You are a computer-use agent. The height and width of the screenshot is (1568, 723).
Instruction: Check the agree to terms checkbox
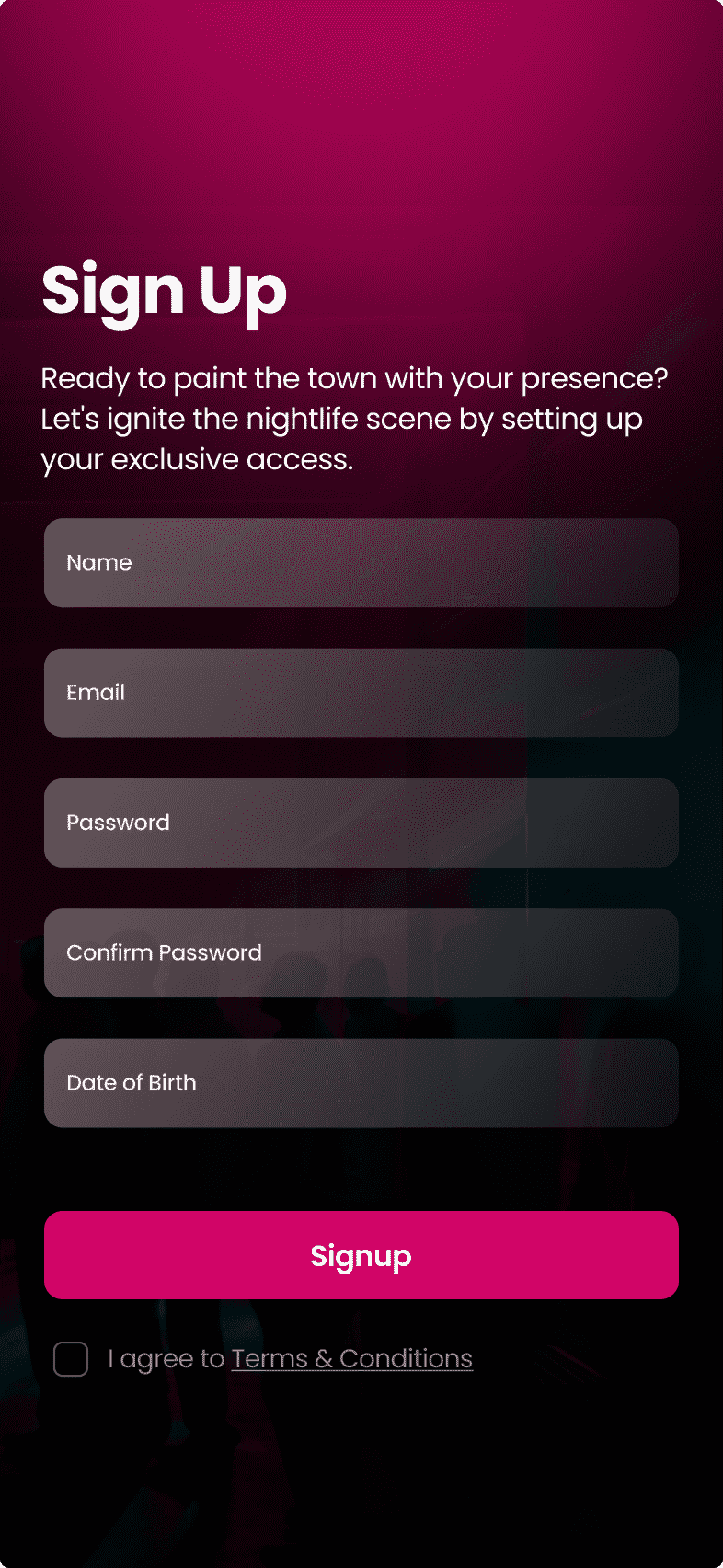[x=71, y=1359]
